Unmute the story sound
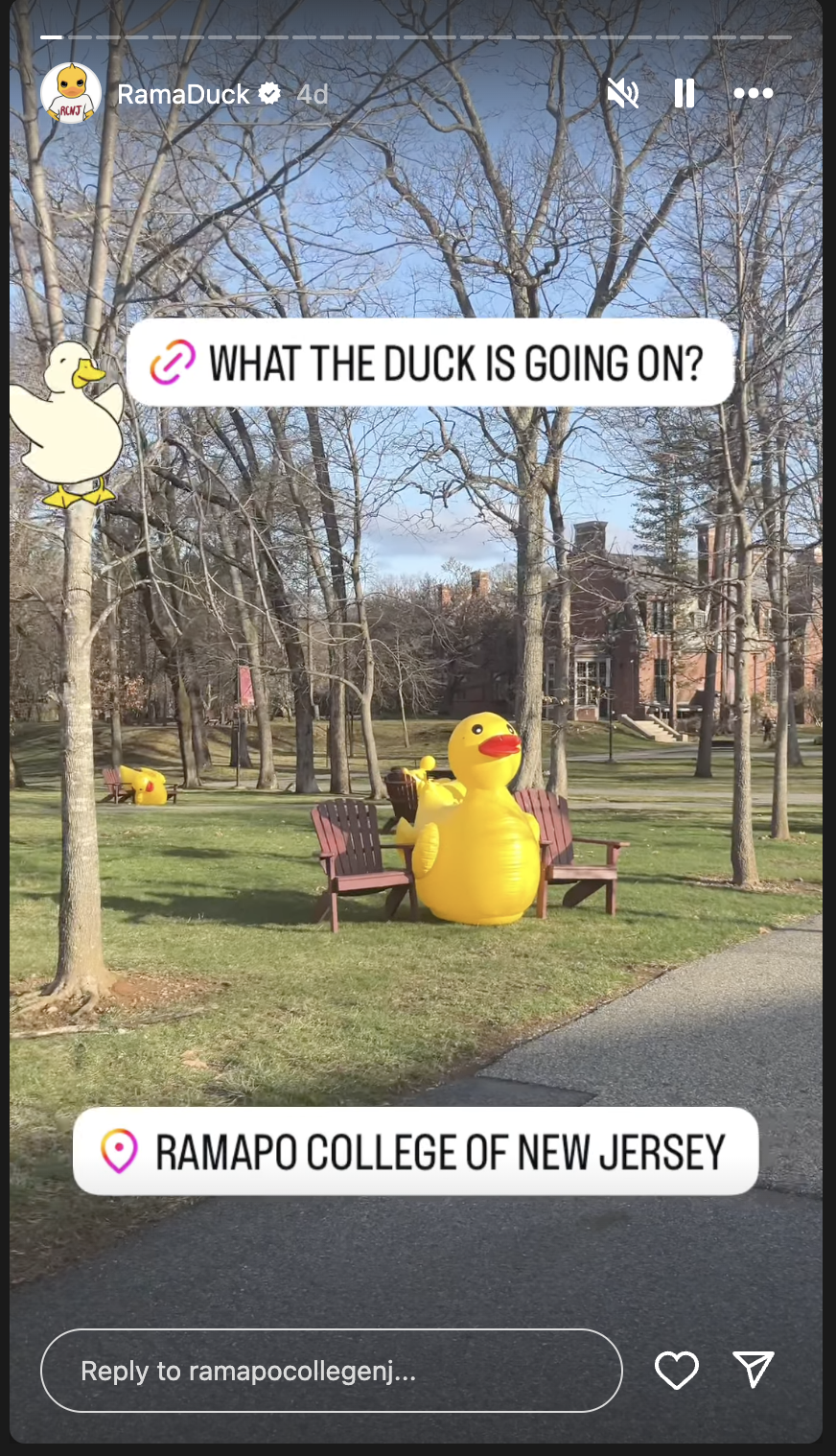 click(x=623, y=93)
